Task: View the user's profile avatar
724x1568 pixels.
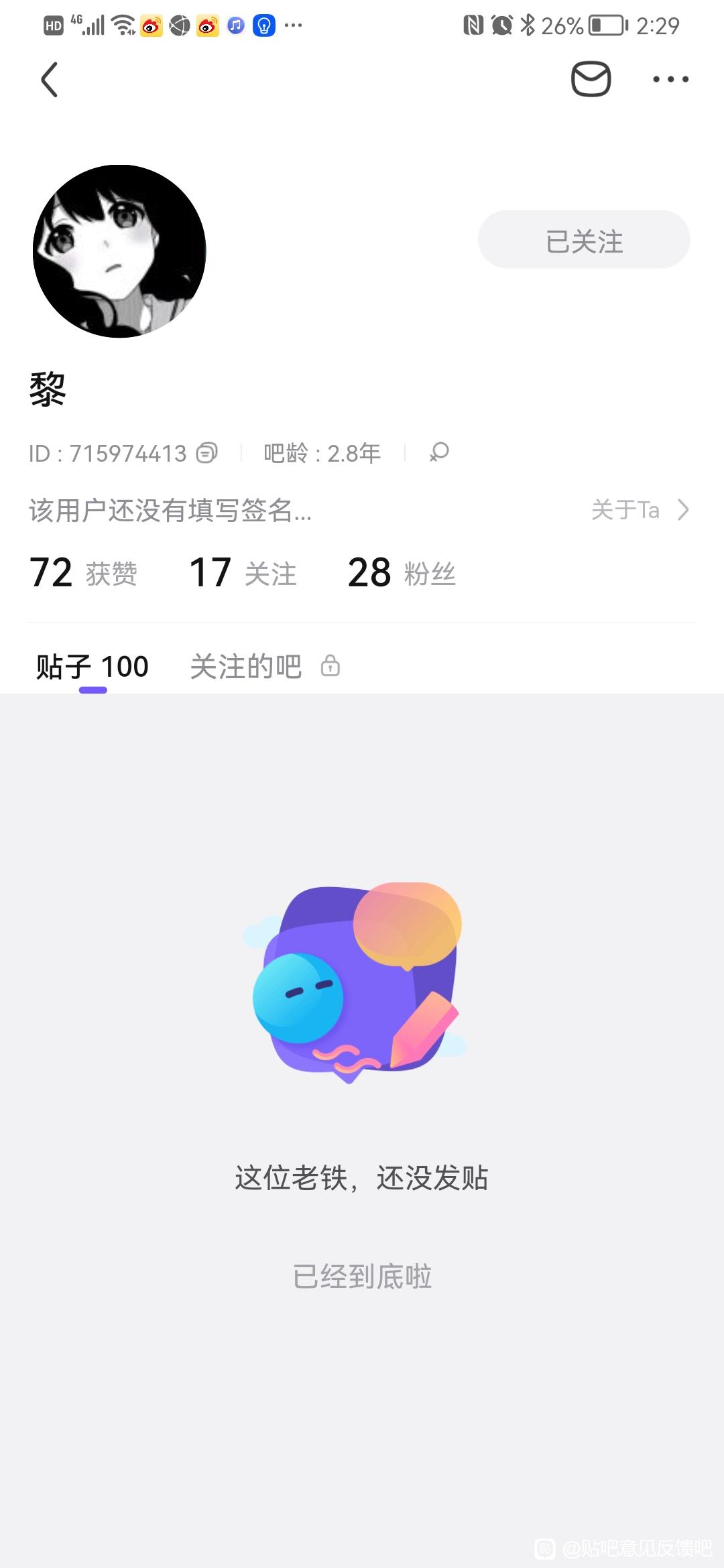Action: click(x=119, y=251)
